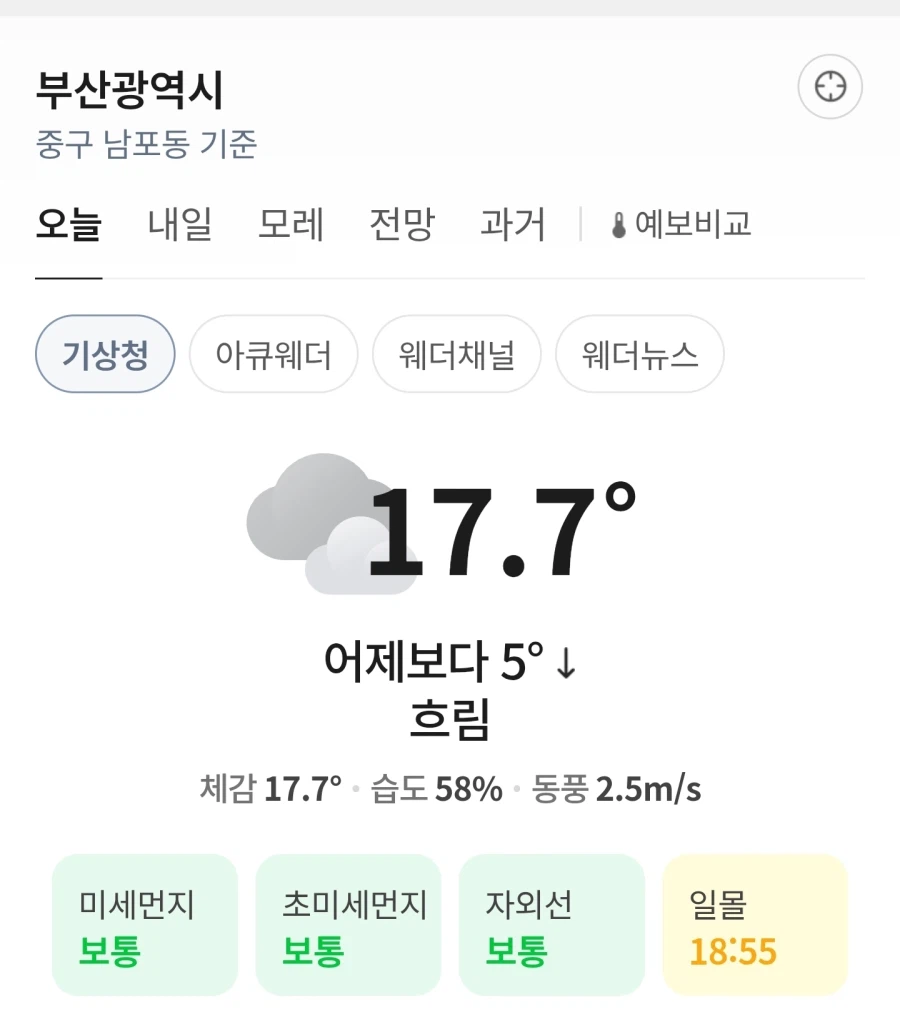The height and width of the screenshot is (1029, 900).
Task: Open the 미세먼지 air quality card
Action: [144, 925]
